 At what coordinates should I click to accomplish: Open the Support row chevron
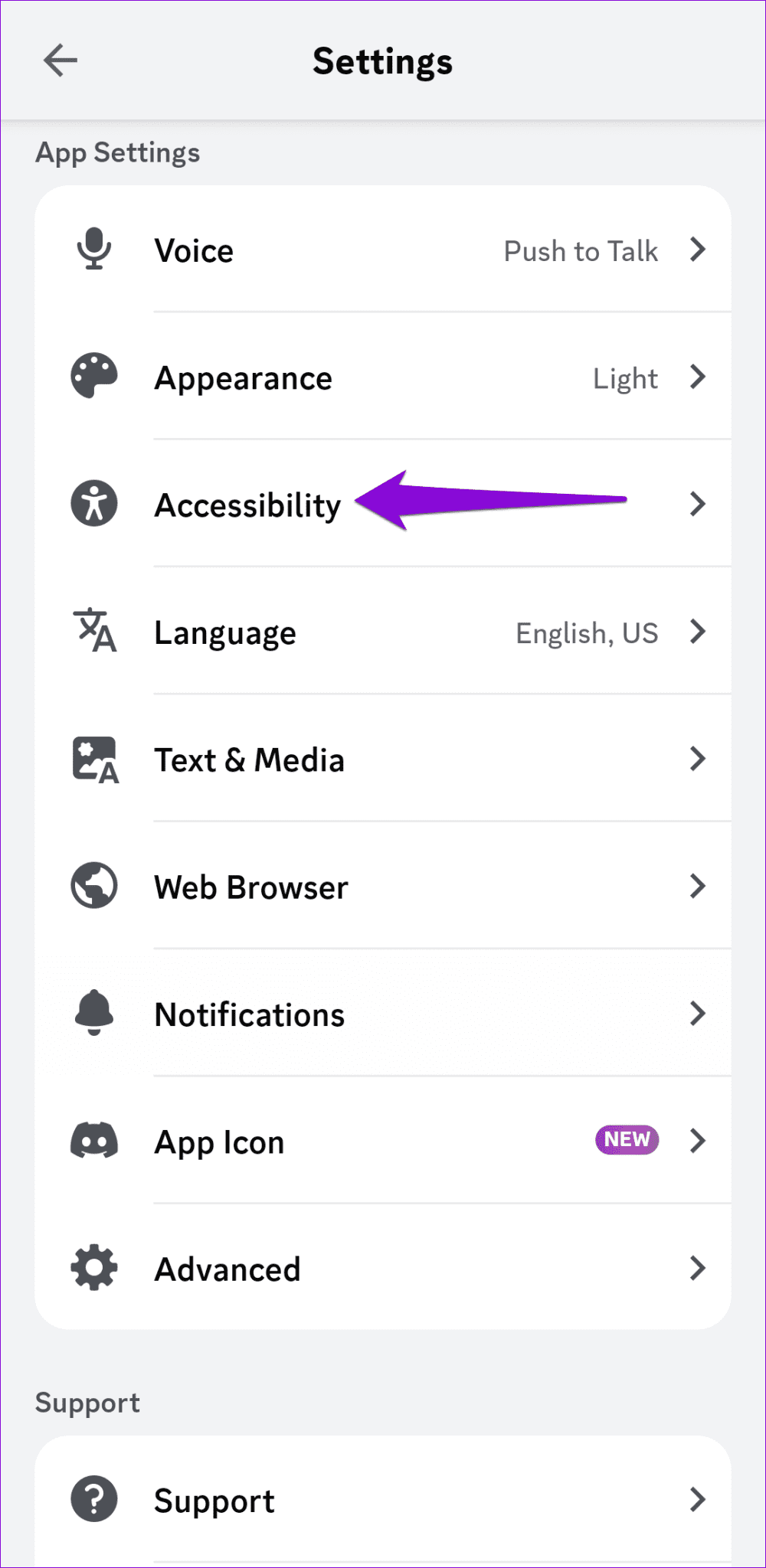point(699,1499)
